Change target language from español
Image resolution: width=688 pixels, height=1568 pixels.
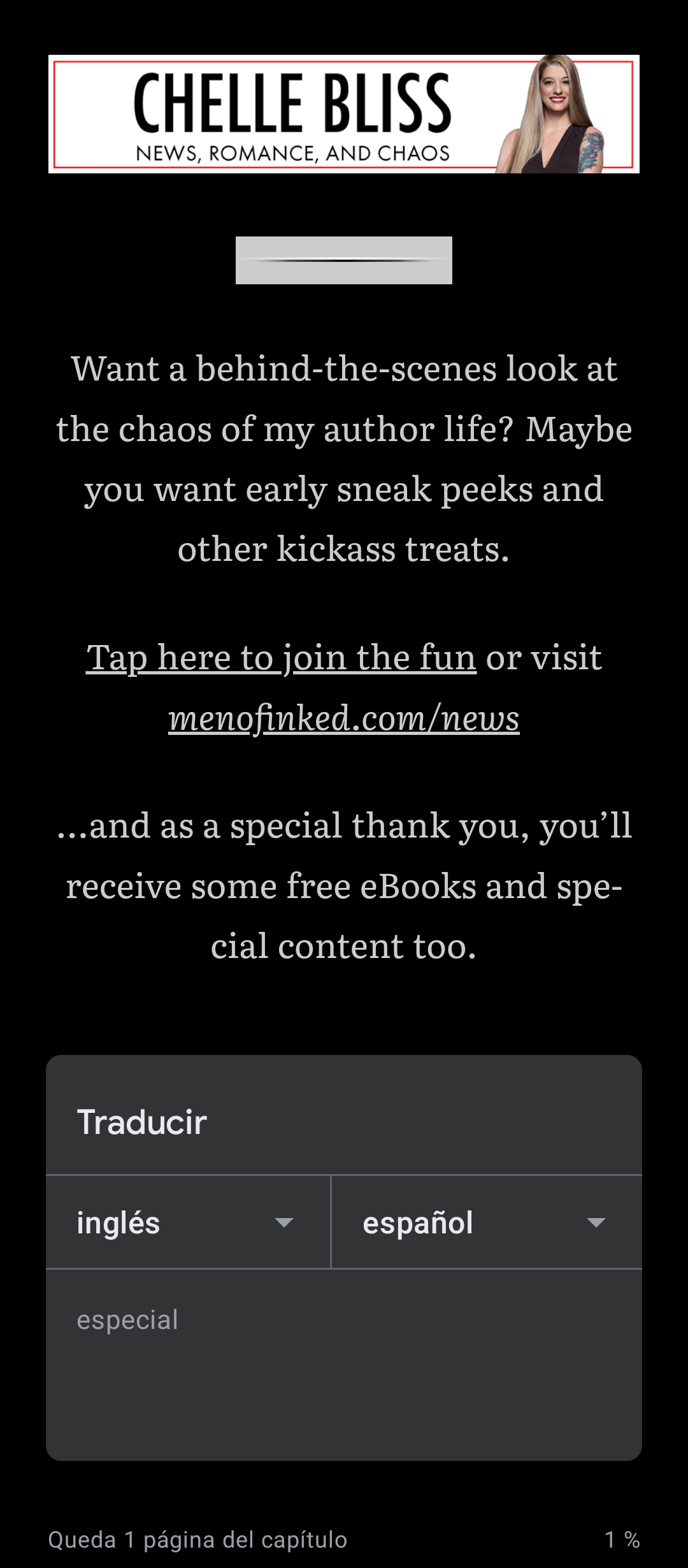(x=487, y=1223)
